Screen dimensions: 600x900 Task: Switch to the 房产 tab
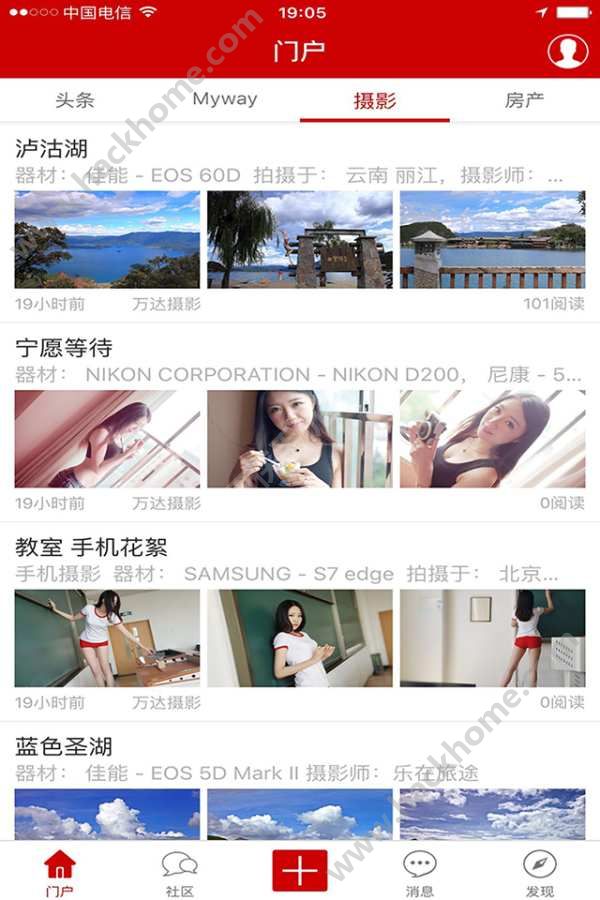[524, 100]
